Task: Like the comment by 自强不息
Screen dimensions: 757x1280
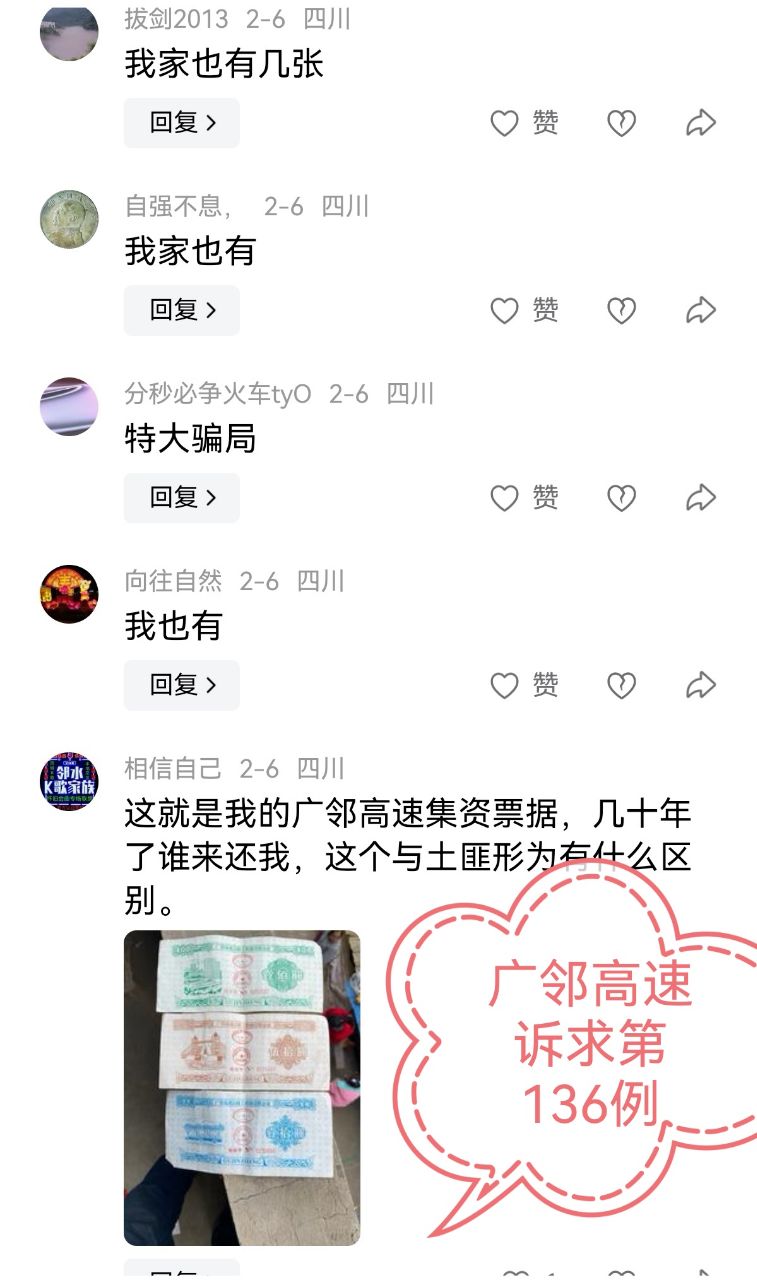Action: 505,310
